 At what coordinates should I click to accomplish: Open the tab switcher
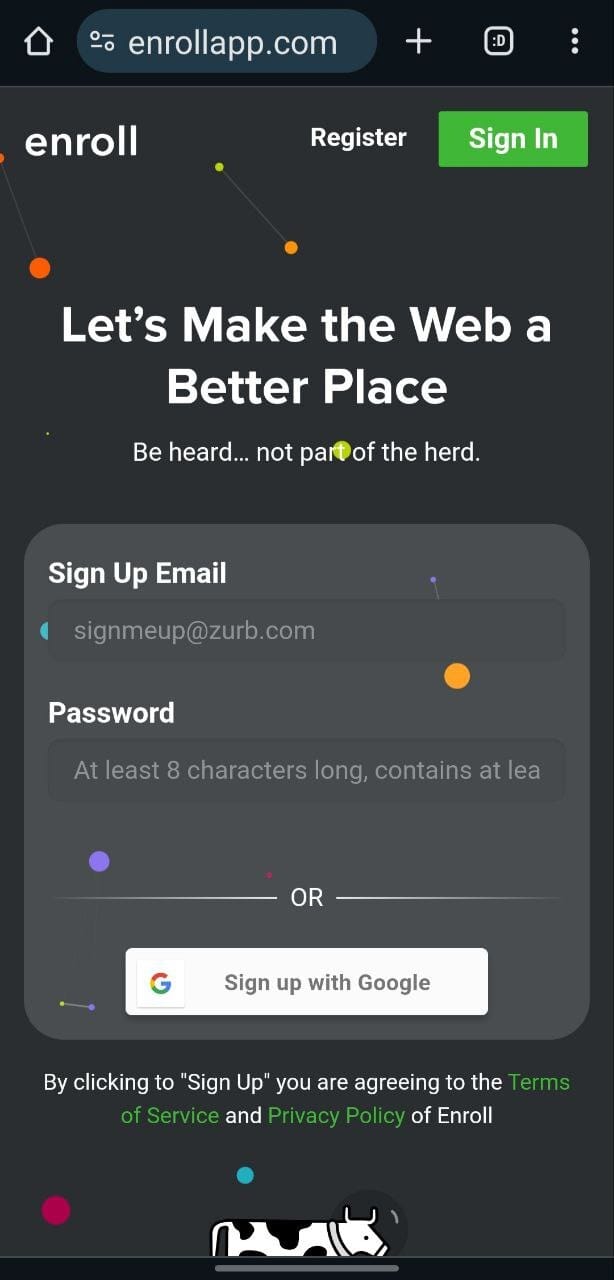coord(498,41)
